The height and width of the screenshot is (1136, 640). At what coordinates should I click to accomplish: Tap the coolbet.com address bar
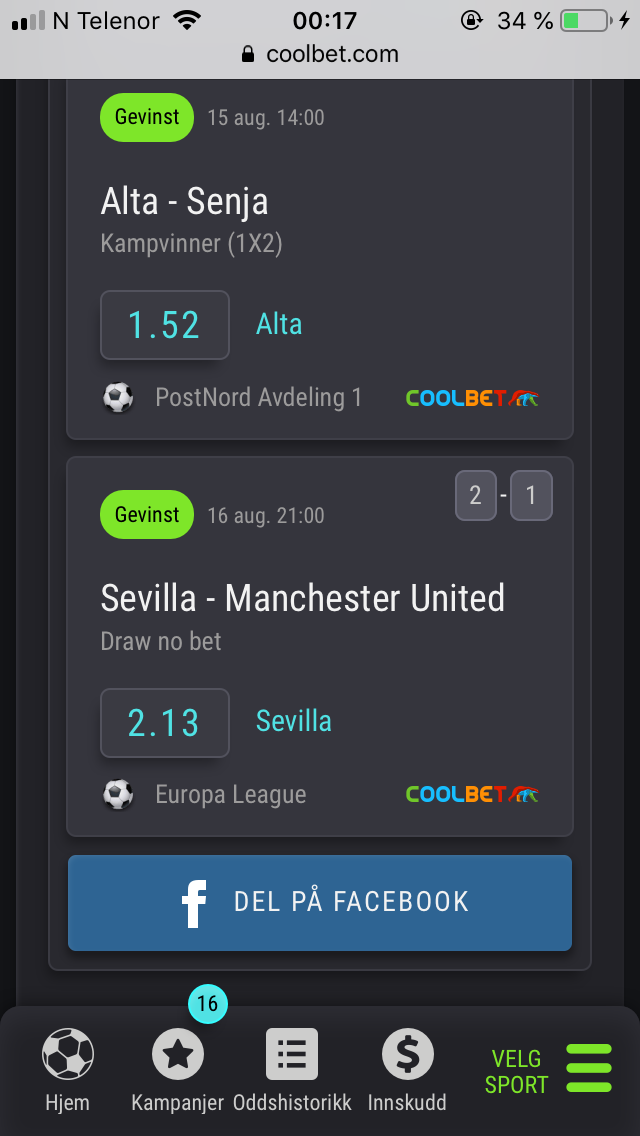click(320, 54)
